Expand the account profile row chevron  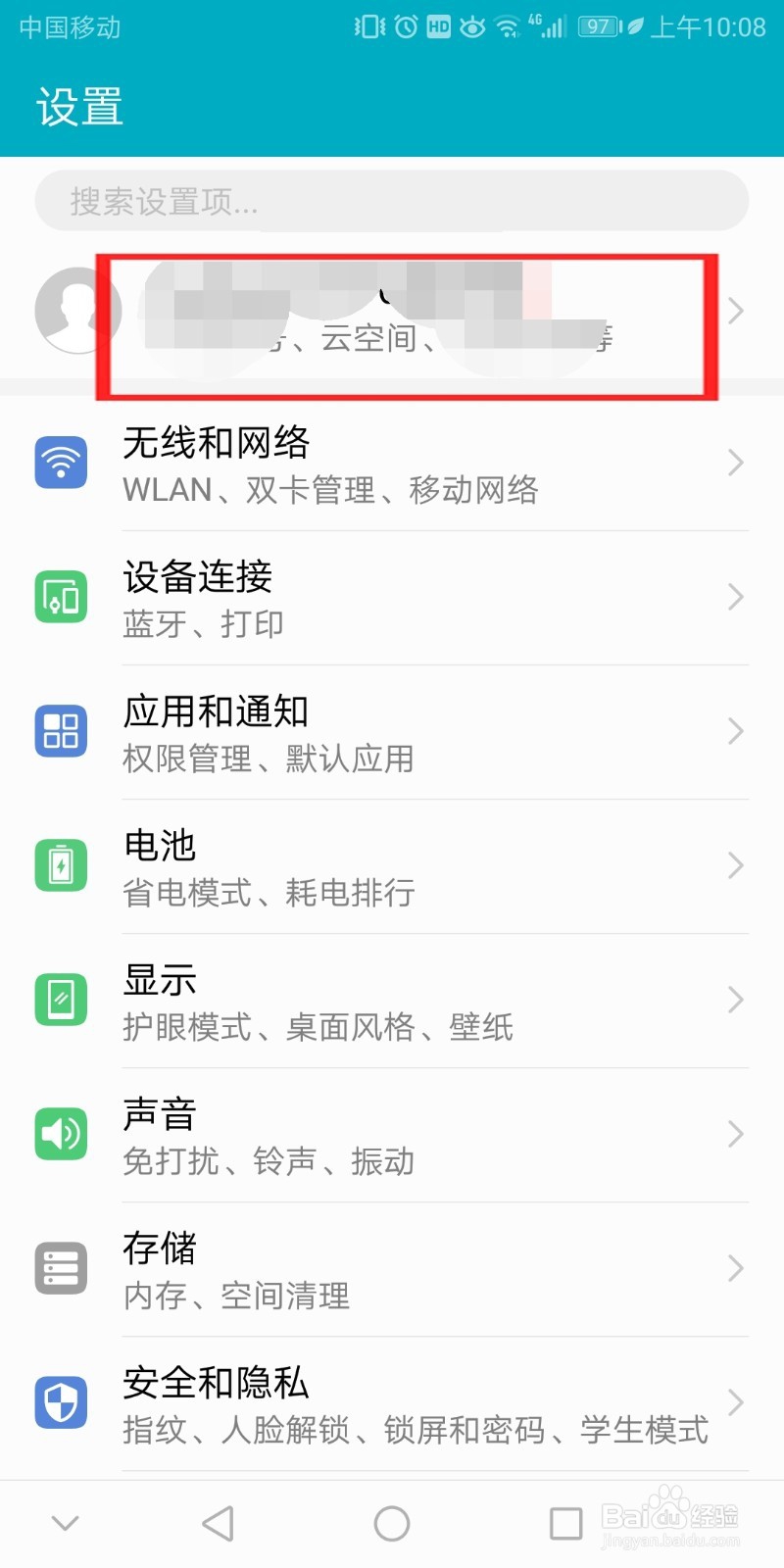735,311
